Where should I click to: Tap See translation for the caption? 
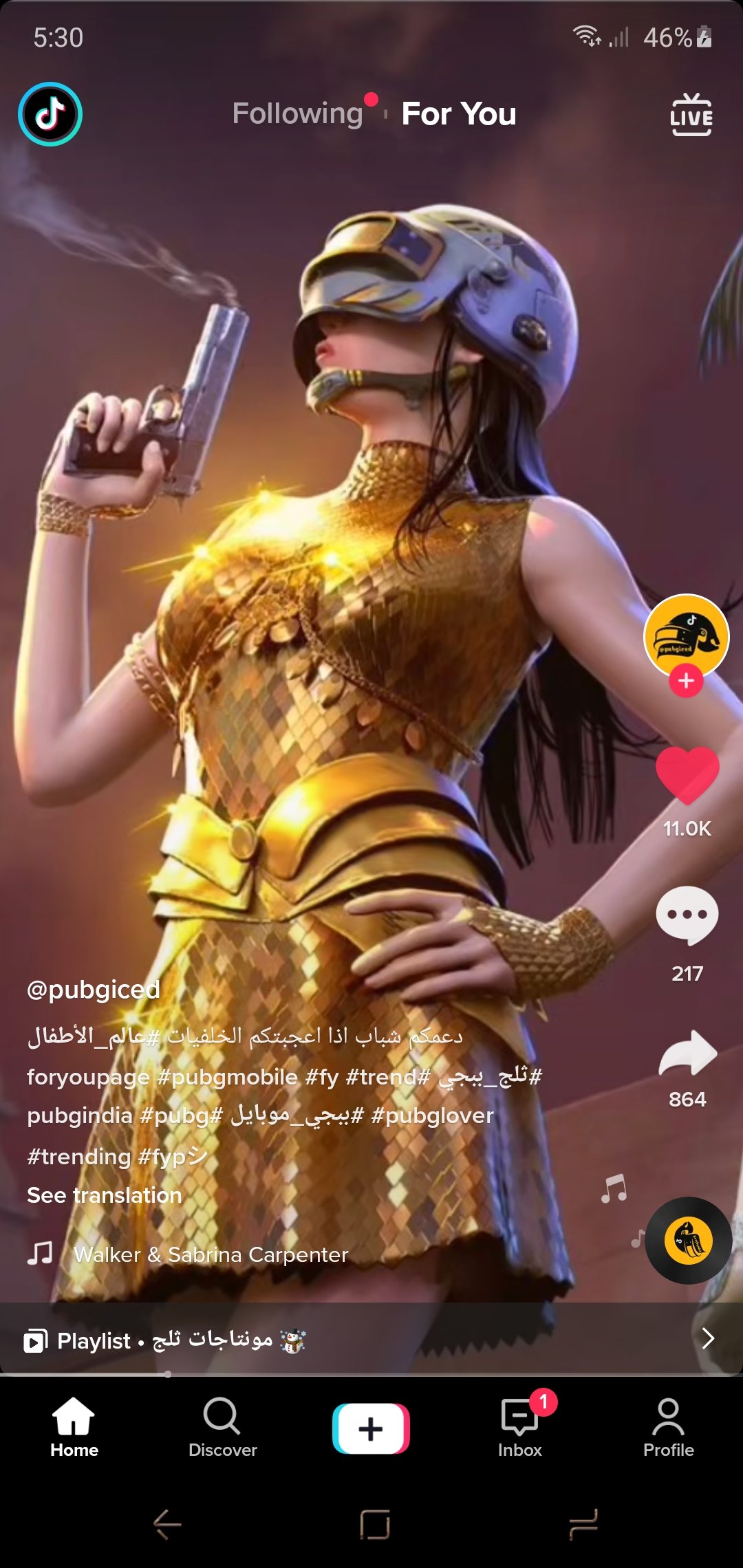tap(105, 1195)
